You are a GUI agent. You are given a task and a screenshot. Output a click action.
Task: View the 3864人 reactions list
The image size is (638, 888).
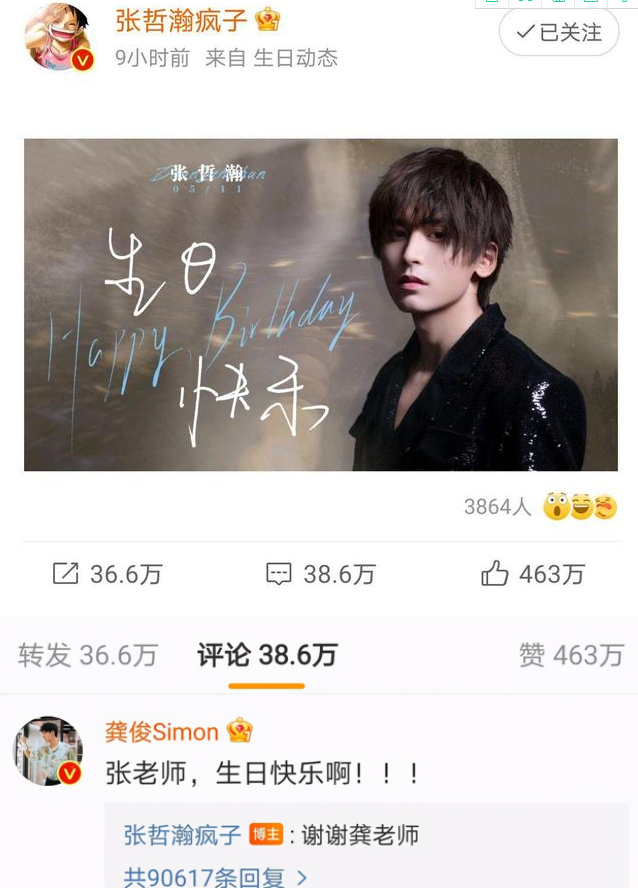click(497, 507)
